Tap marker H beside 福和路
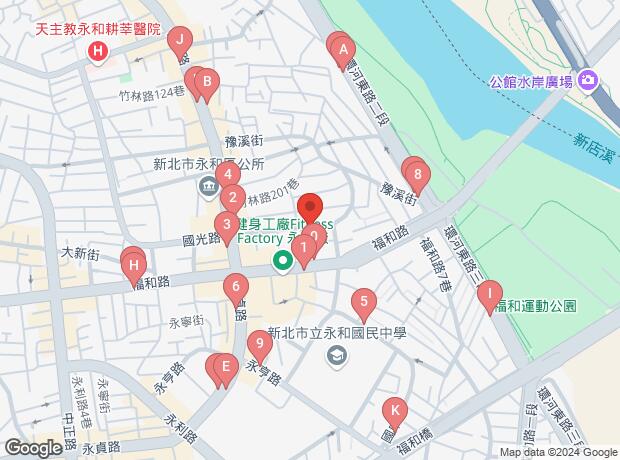Viewport: 620px width, 460px height. (133, 265)
